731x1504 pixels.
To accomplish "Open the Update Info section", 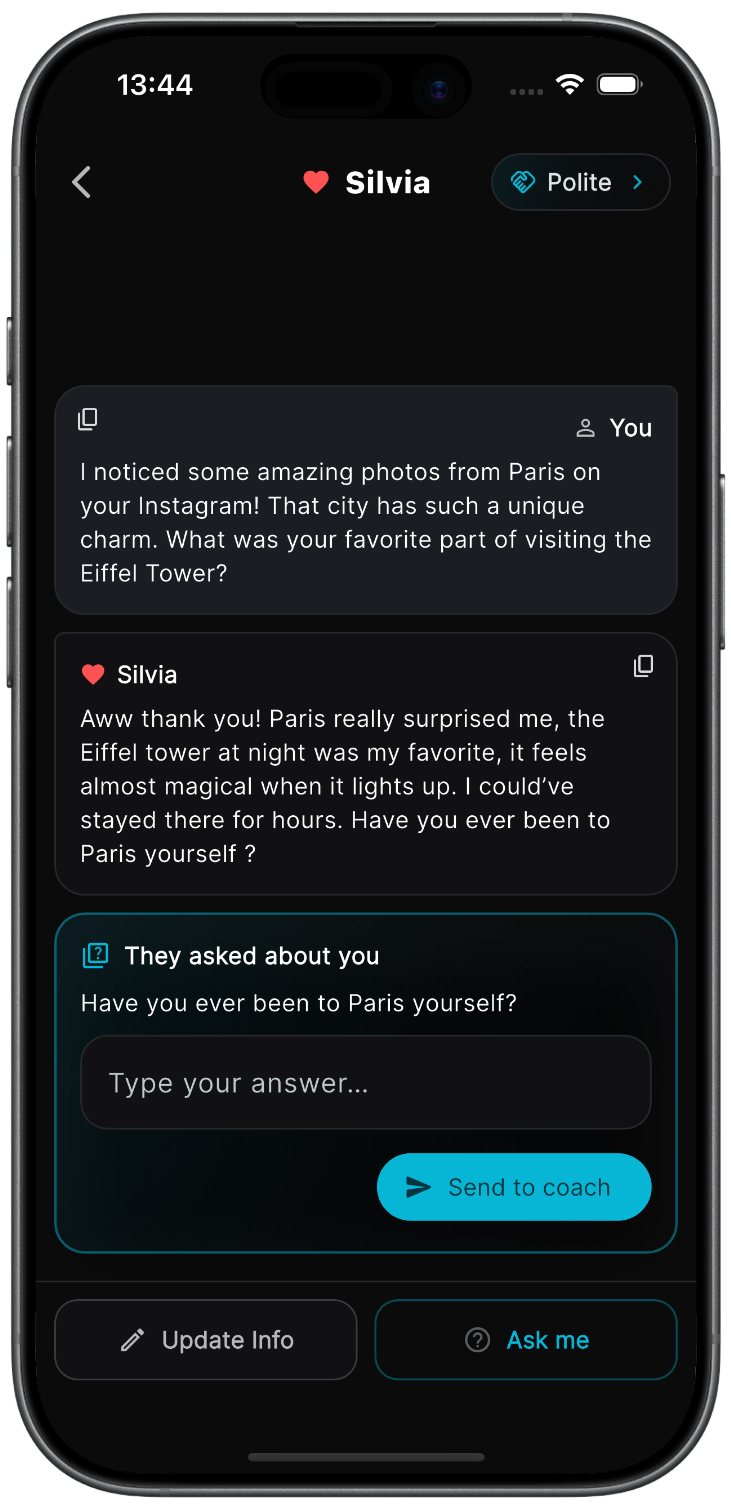I will [x=205, y=1339].
